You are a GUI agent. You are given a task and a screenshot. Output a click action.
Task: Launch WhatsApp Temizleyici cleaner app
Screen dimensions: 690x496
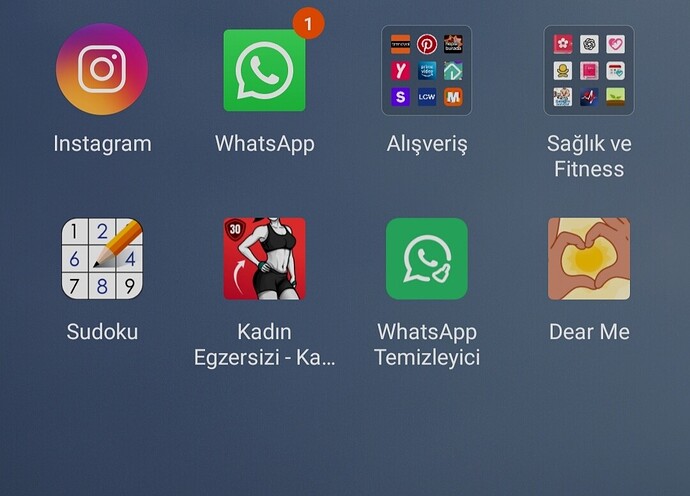click(x=427, y=259)
